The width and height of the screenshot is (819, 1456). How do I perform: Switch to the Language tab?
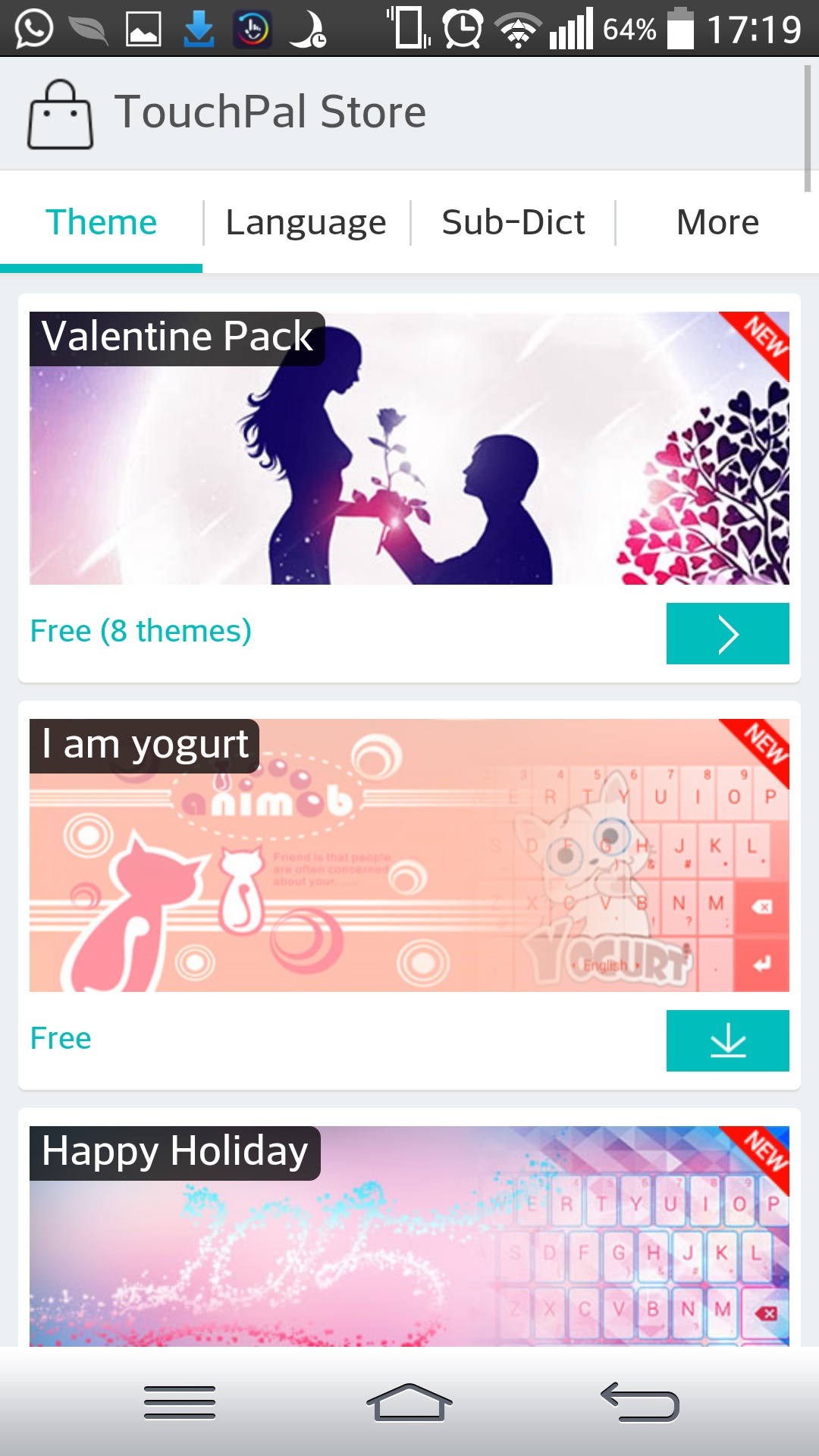coord(306,223)
